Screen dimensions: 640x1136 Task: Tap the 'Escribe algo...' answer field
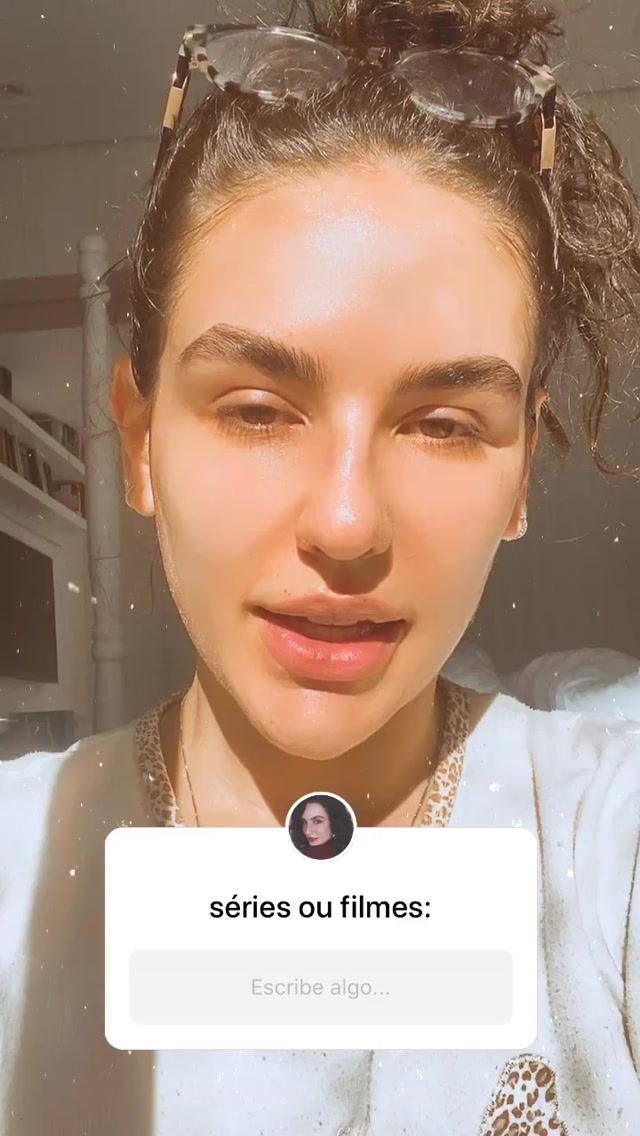(320, 987)
